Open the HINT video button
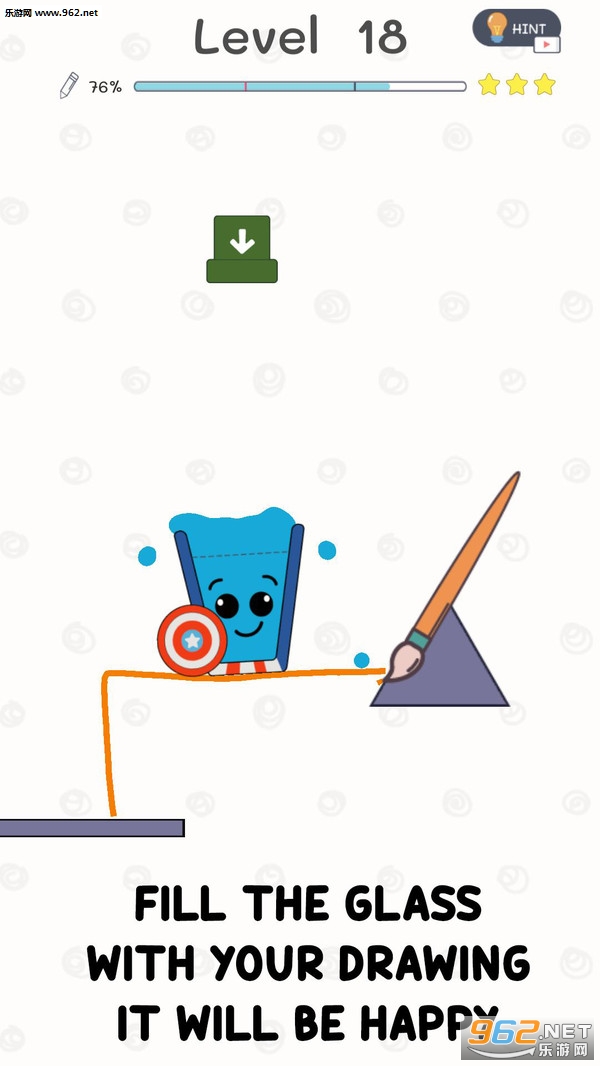 [x=516, y=30]
